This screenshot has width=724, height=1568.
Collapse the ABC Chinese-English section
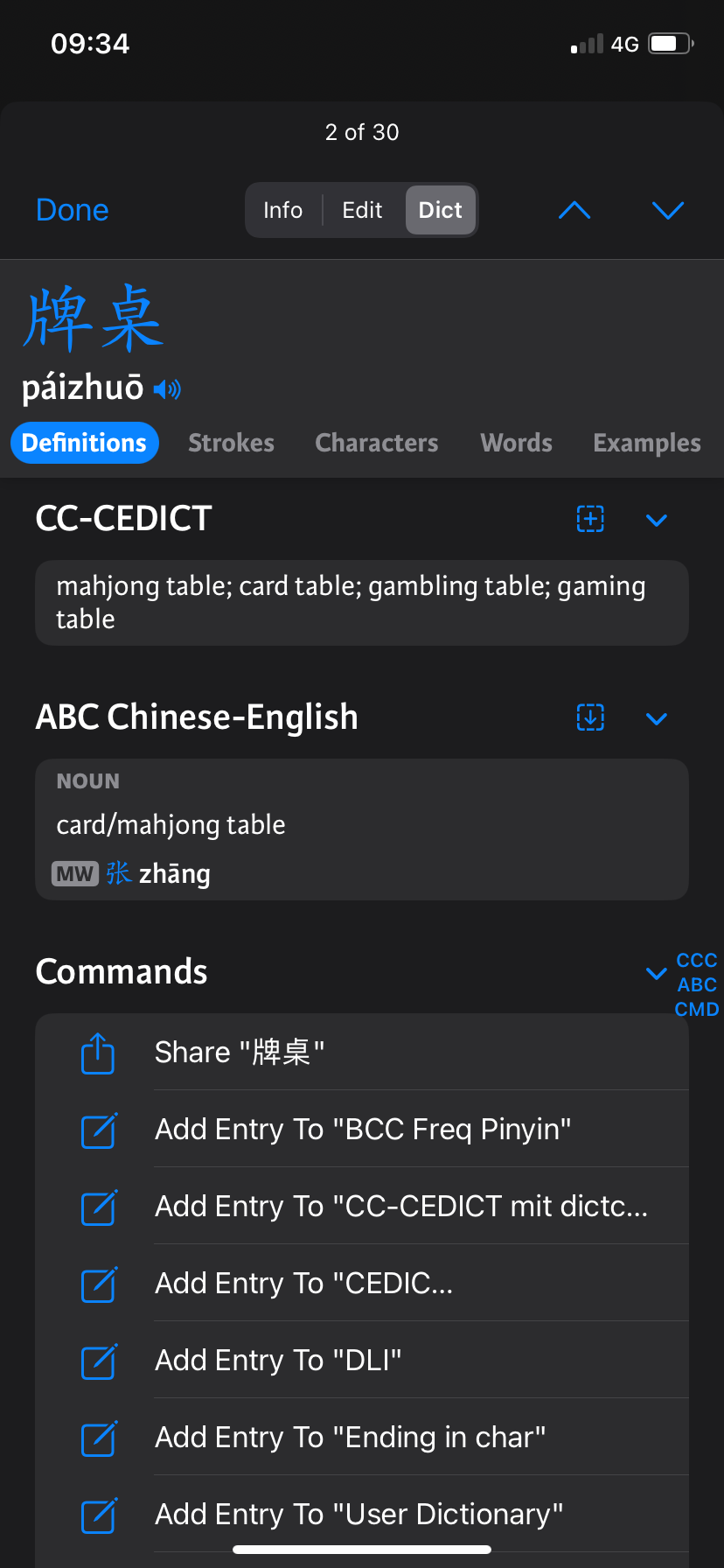[657, 718]
